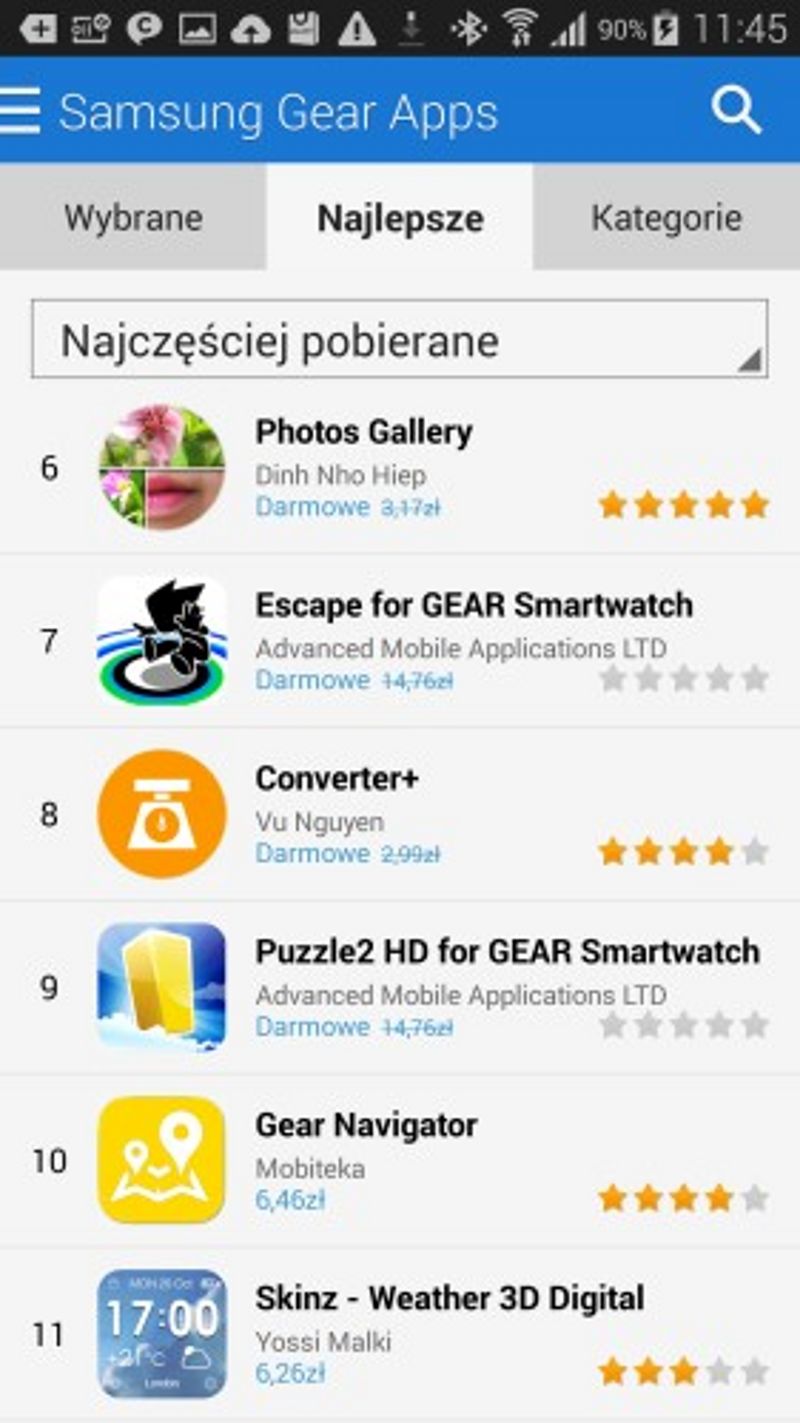The image size is (800, 1423).
Task: Switch to the Wybrane tab
Action: coord(133,218)
